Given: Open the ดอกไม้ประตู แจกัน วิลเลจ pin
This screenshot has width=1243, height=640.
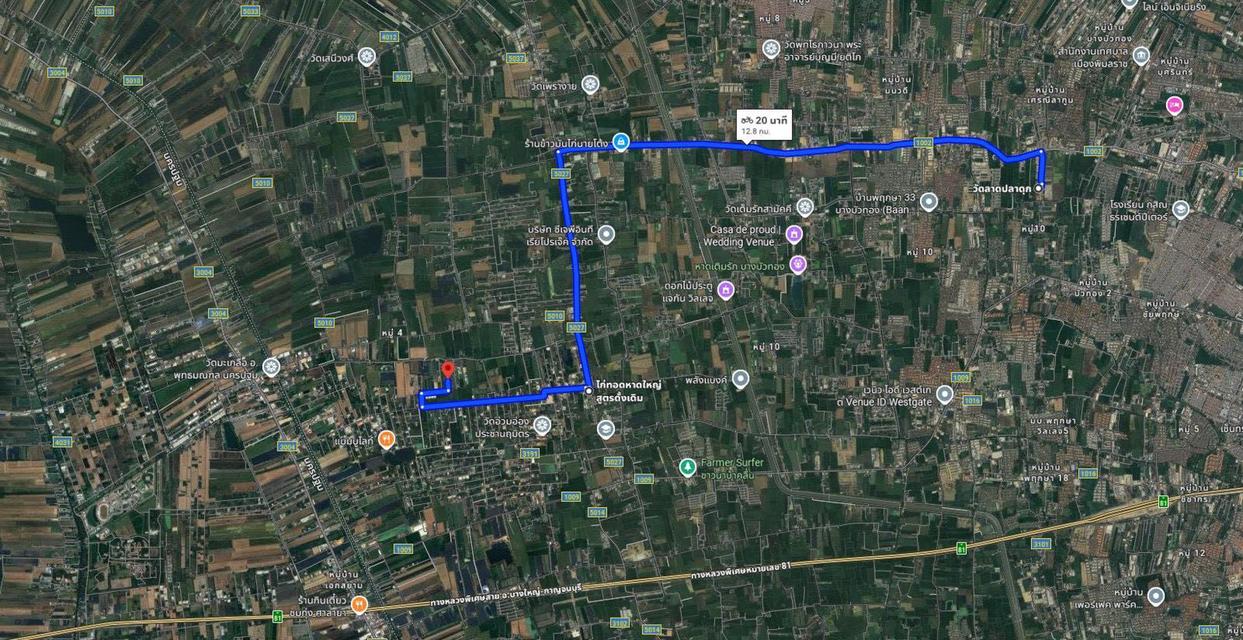Looking at the screenshot, I should [726, 290].
